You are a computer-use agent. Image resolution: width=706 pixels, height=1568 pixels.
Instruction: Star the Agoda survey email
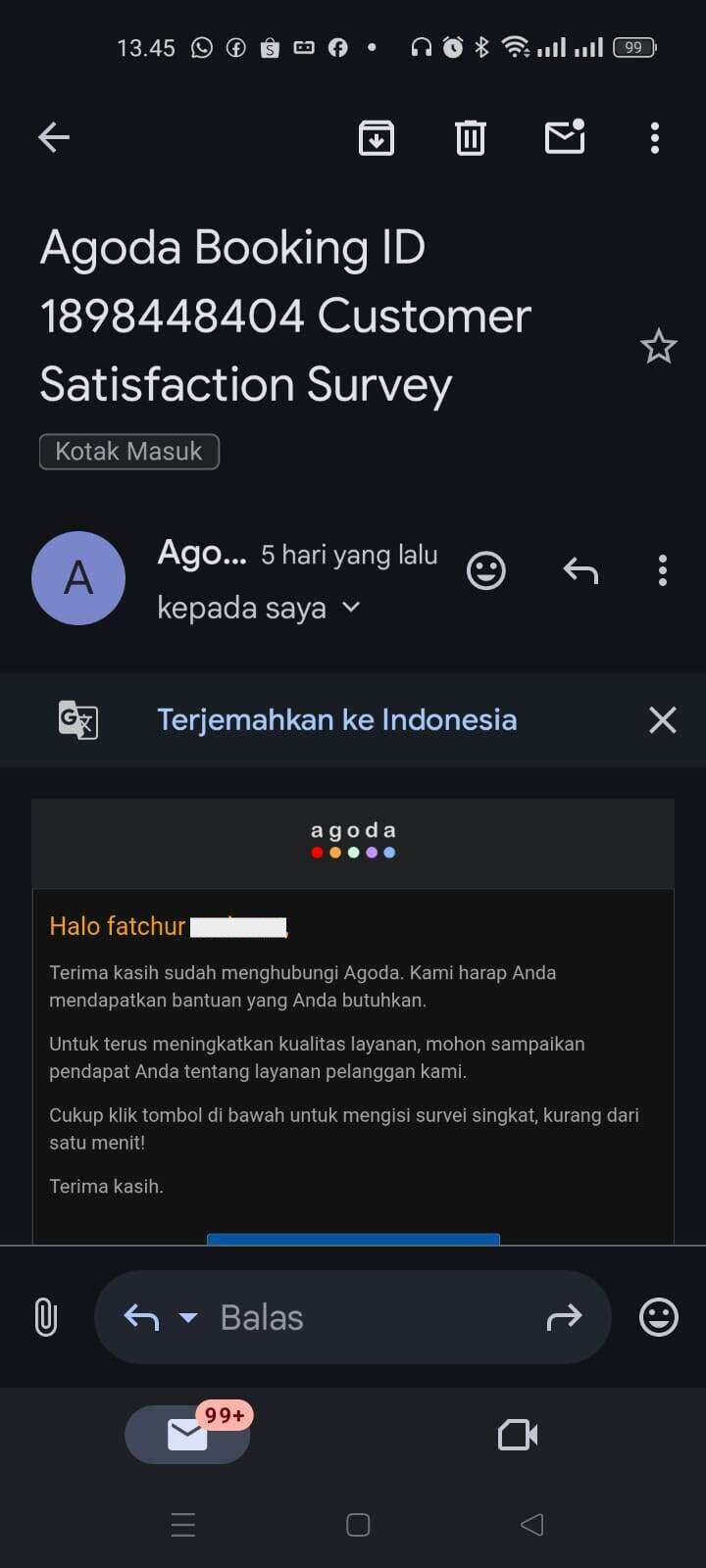click(x=658, y=346)
